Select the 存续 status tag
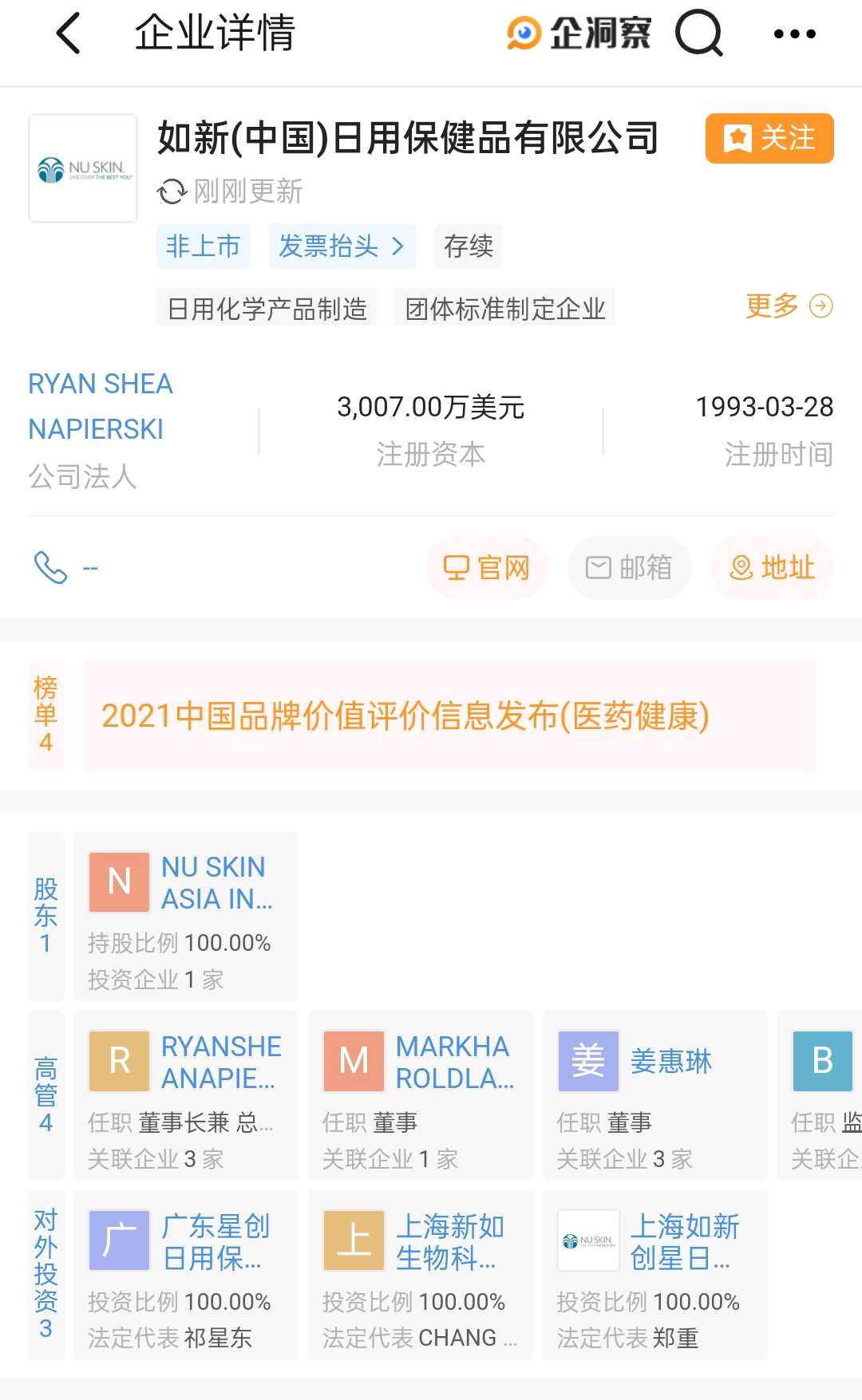The image size is (862, 1400). coord(468,246)
